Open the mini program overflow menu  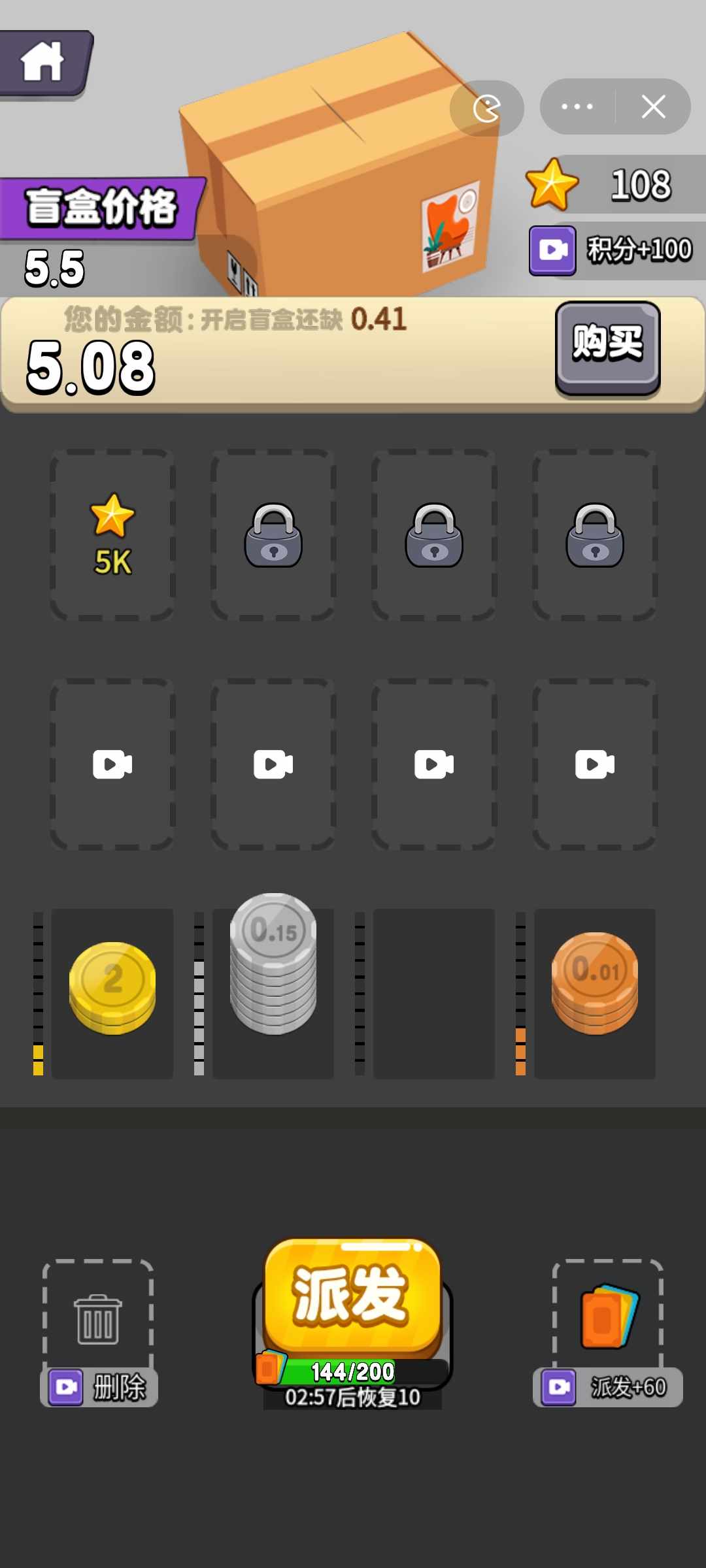[577, 106]
